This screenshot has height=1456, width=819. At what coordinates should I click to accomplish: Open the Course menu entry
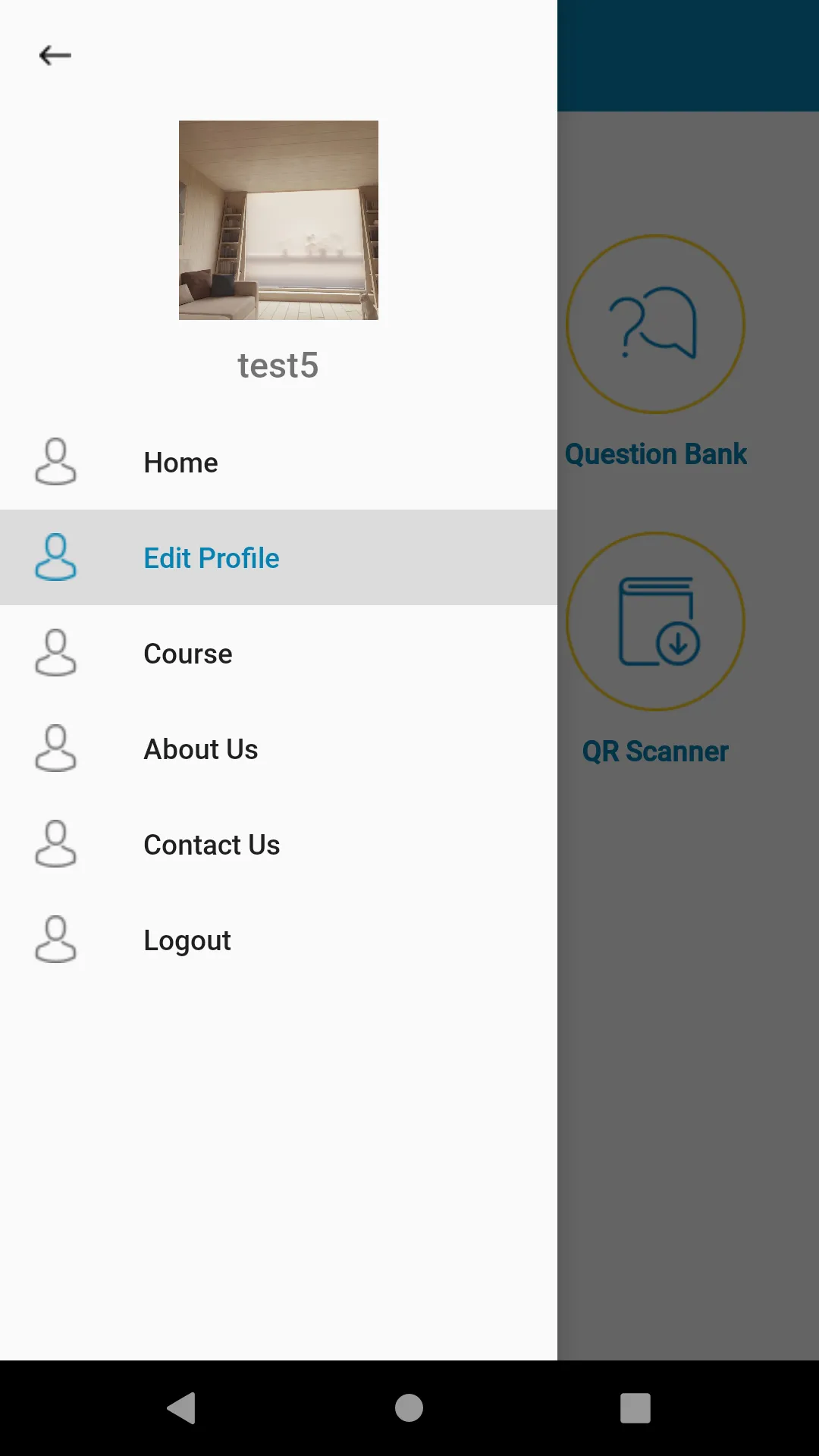(x=188, y=653)
